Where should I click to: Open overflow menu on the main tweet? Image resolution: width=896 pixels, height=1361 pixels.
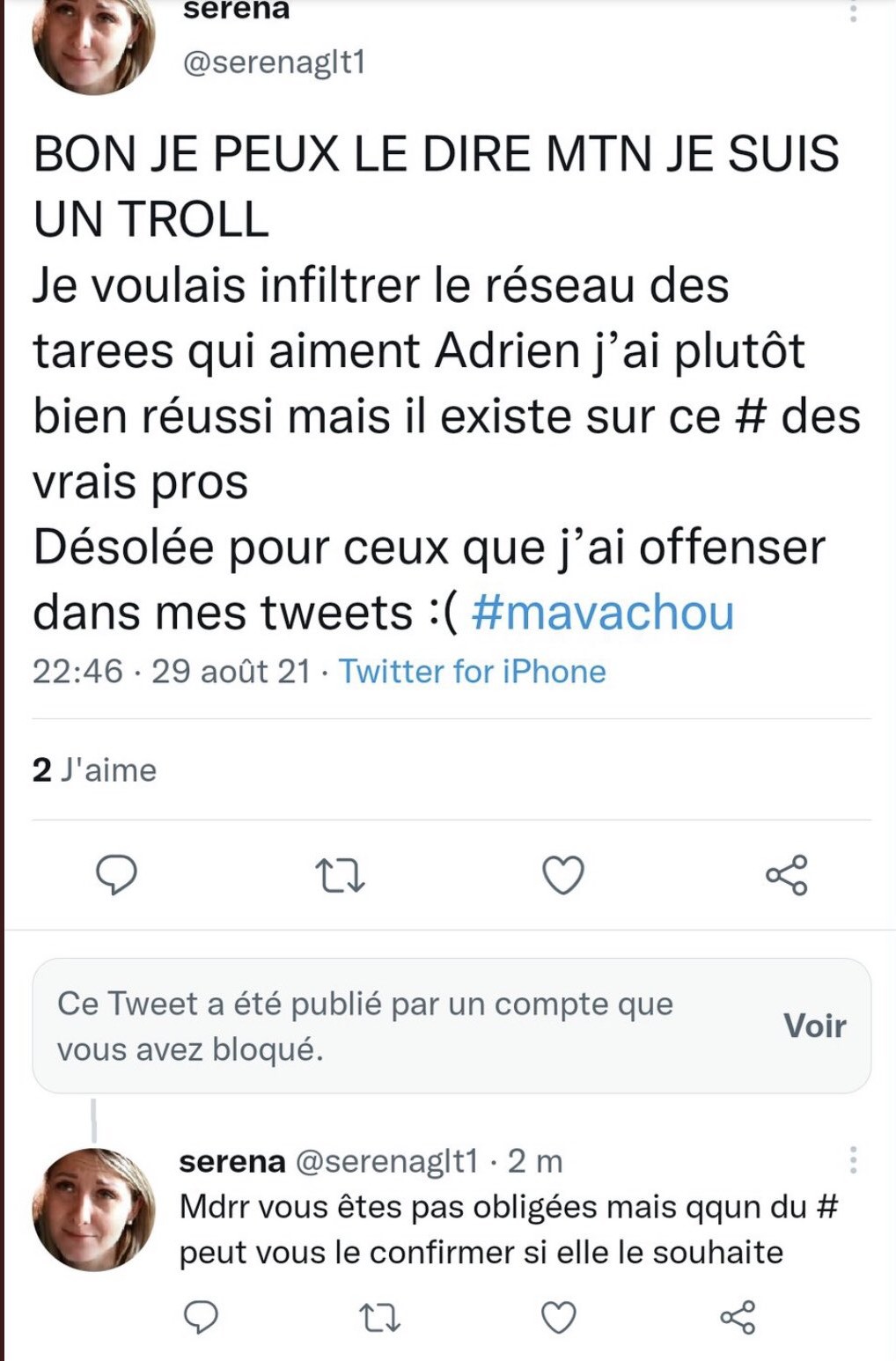[x=853, y=11]
